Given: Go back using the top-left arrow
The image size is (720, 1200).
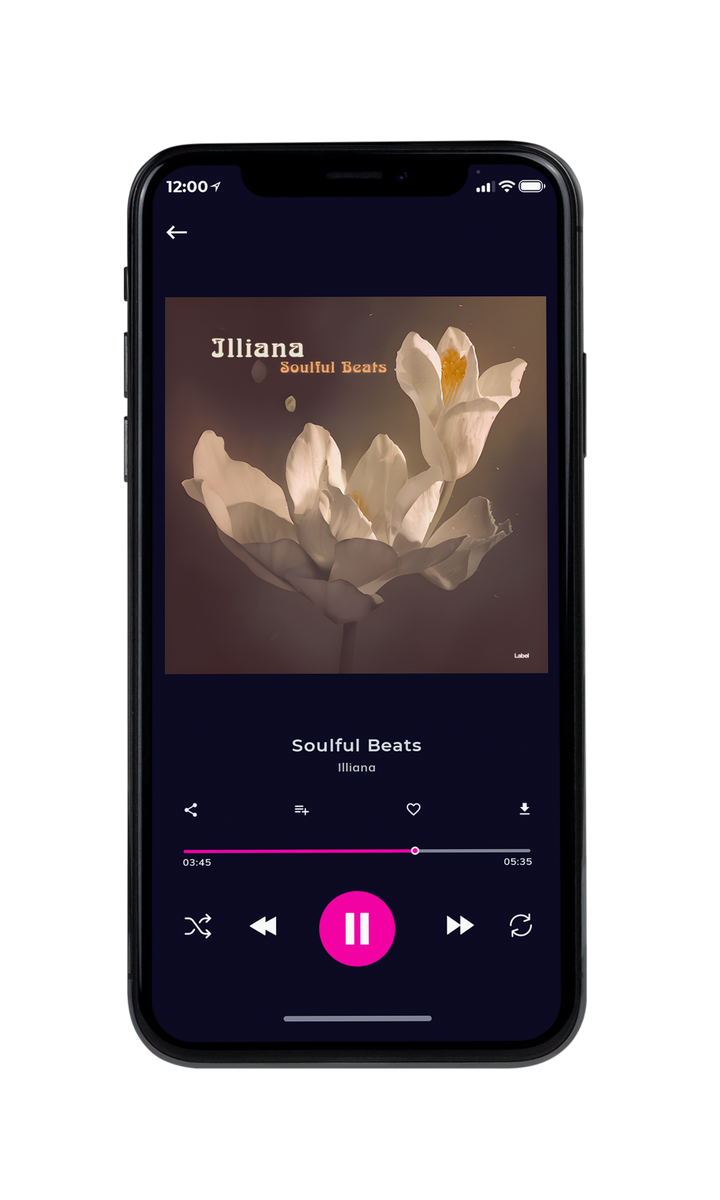Looking at the screenshot, I should (177, 232).
